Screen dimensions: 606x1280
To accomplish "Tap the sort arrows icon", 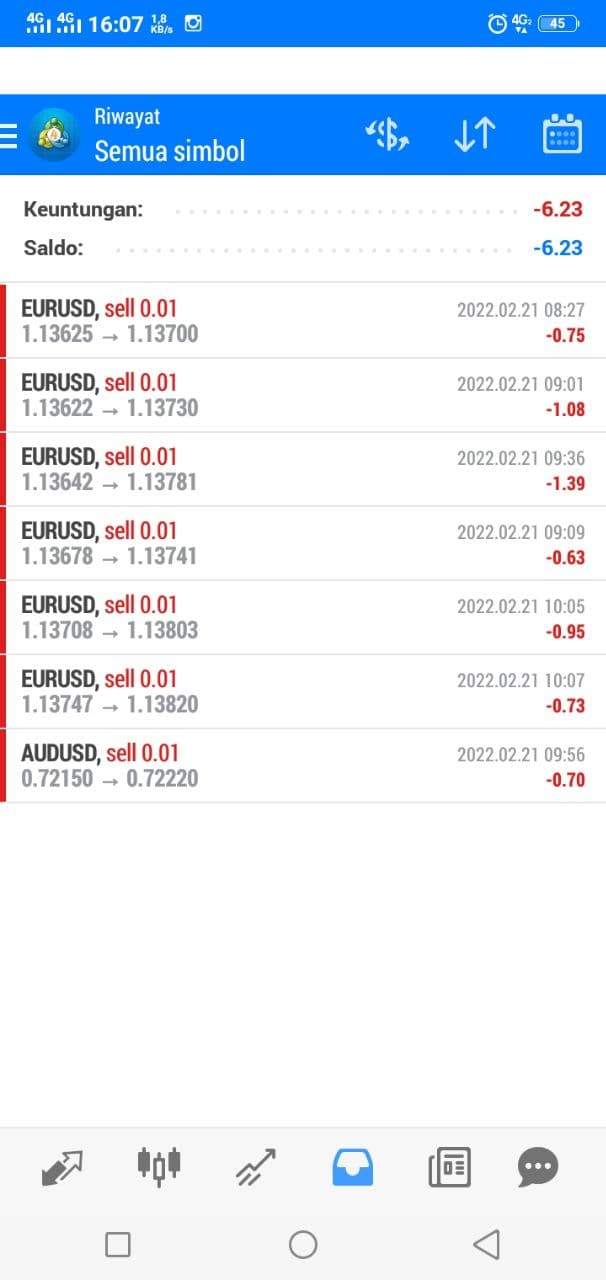I will click(x=474, y=134).
